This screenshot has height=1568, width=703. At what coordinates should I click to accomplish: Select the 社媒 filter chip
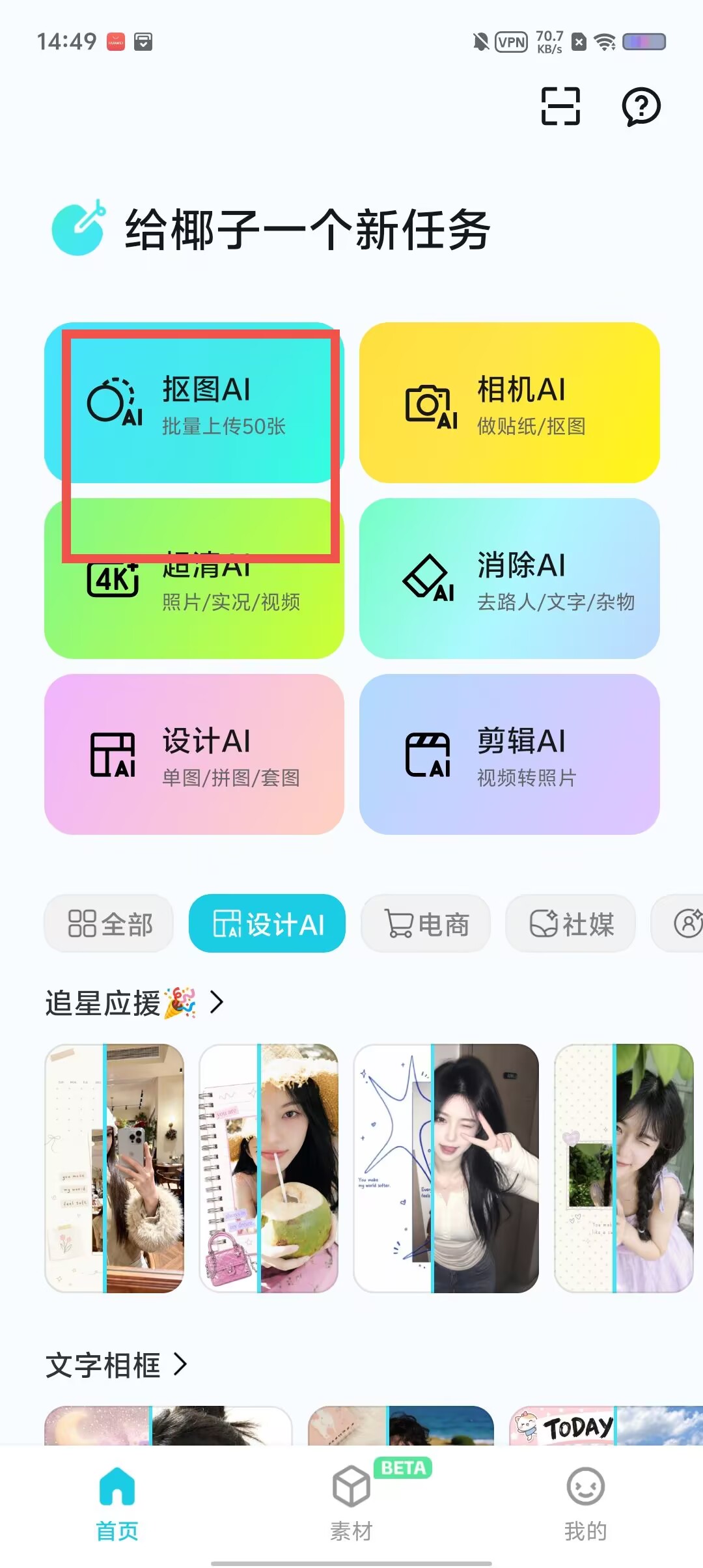click(x=570, y=923)
